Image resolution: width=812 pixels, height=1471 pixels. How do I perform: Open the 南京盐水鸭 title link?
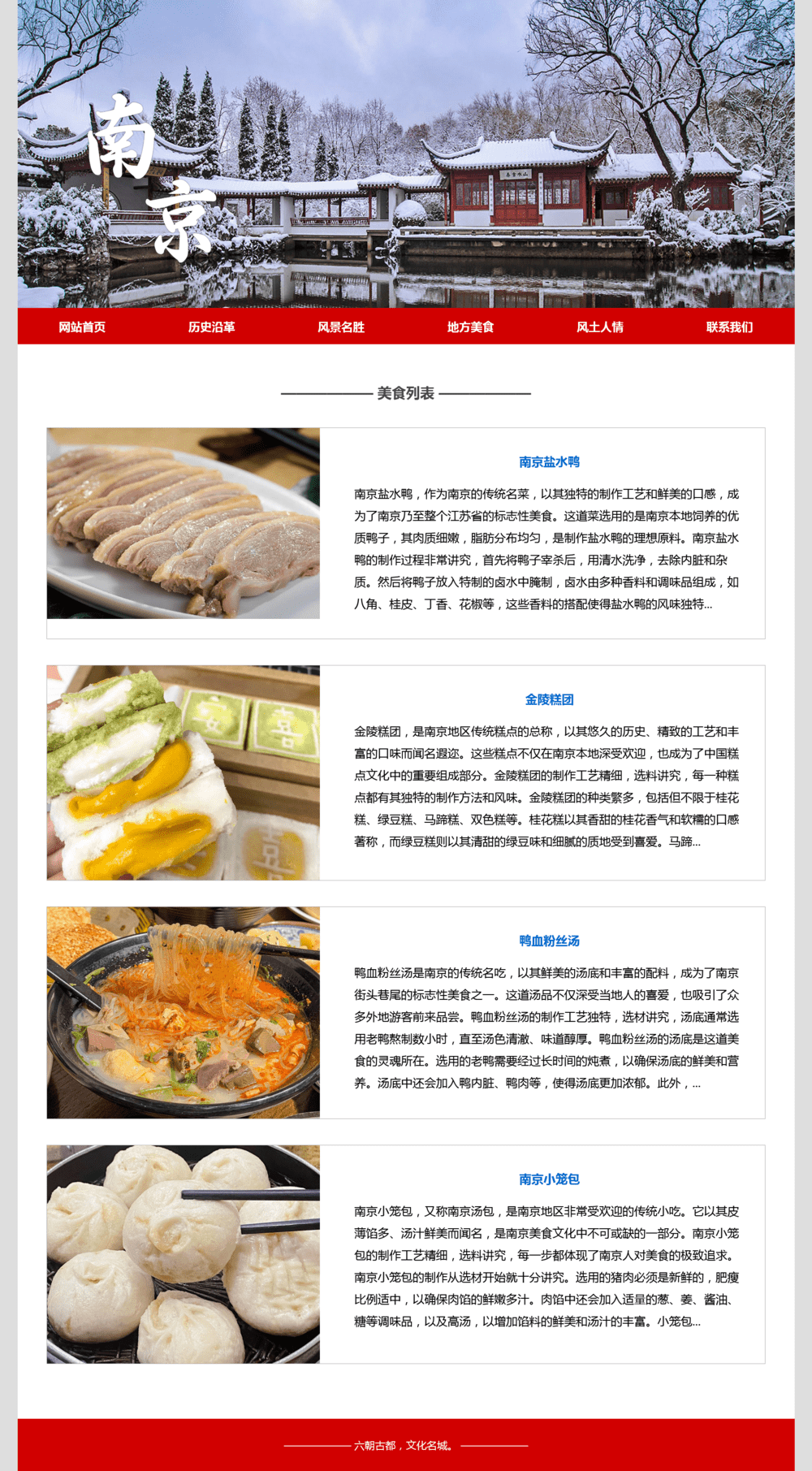549,461
